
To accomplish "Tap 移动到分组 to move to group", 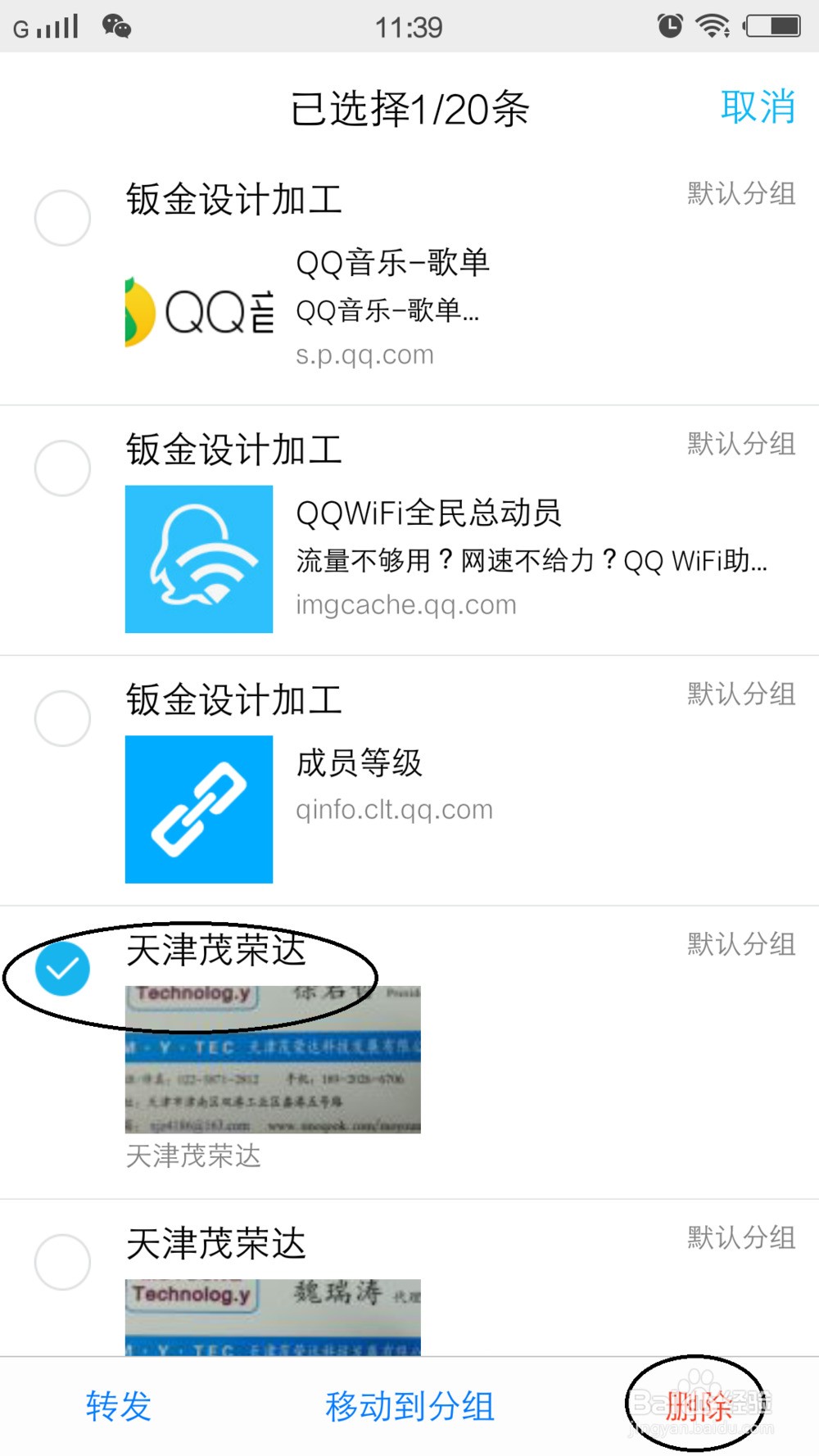I will [409, 1406].
